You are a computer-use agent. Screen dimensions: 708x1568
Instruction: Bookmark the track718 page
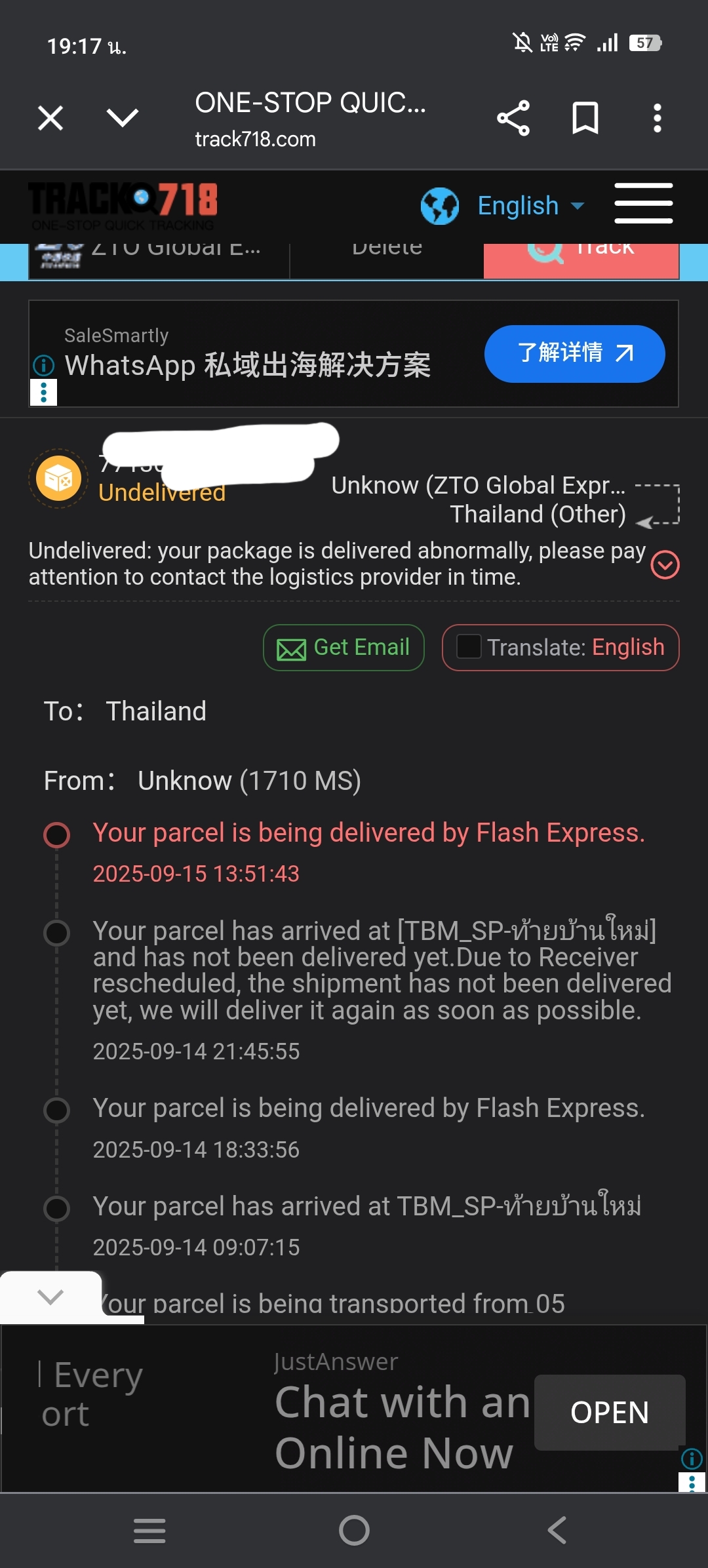585,118
